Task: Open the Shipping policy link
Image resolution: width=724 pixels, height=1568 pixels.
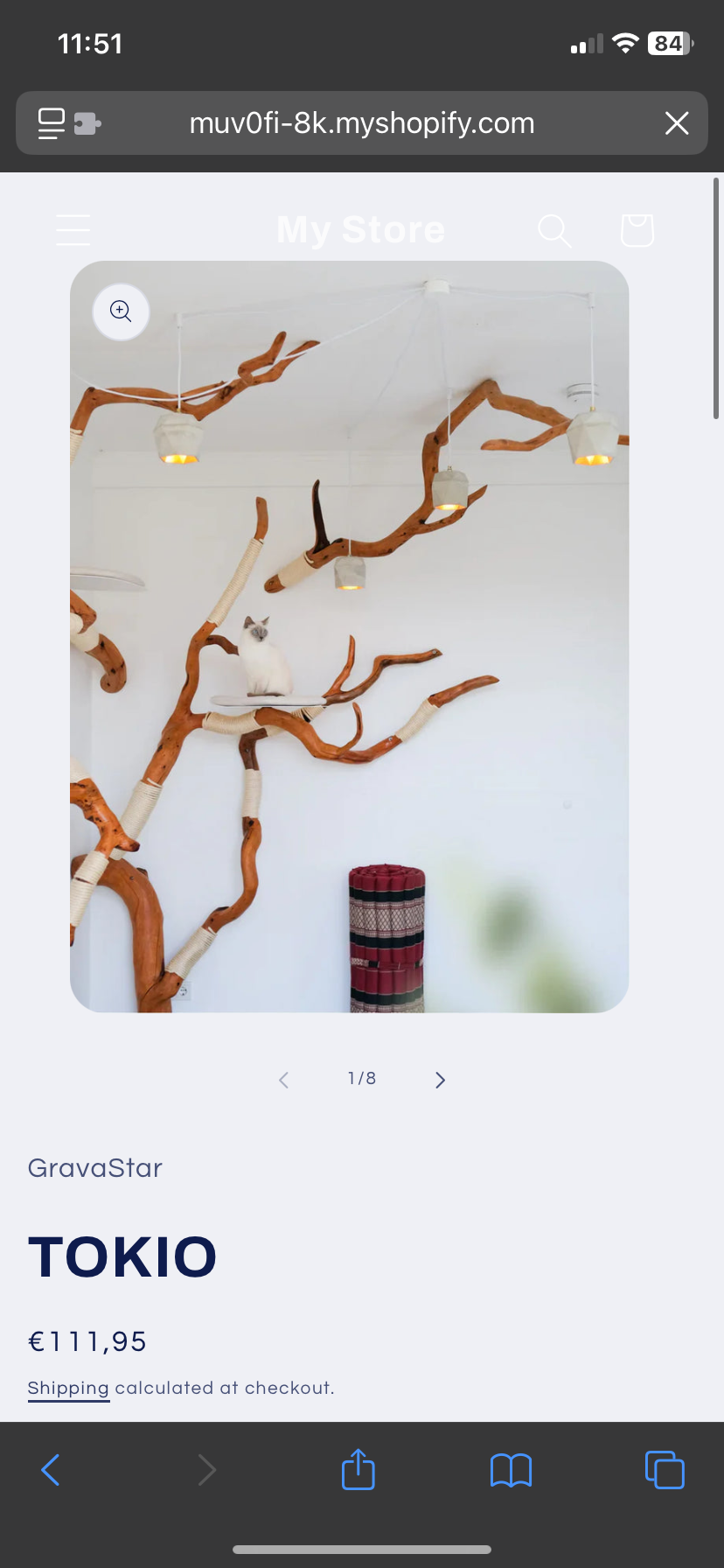Action: [x=68, y=1389]
